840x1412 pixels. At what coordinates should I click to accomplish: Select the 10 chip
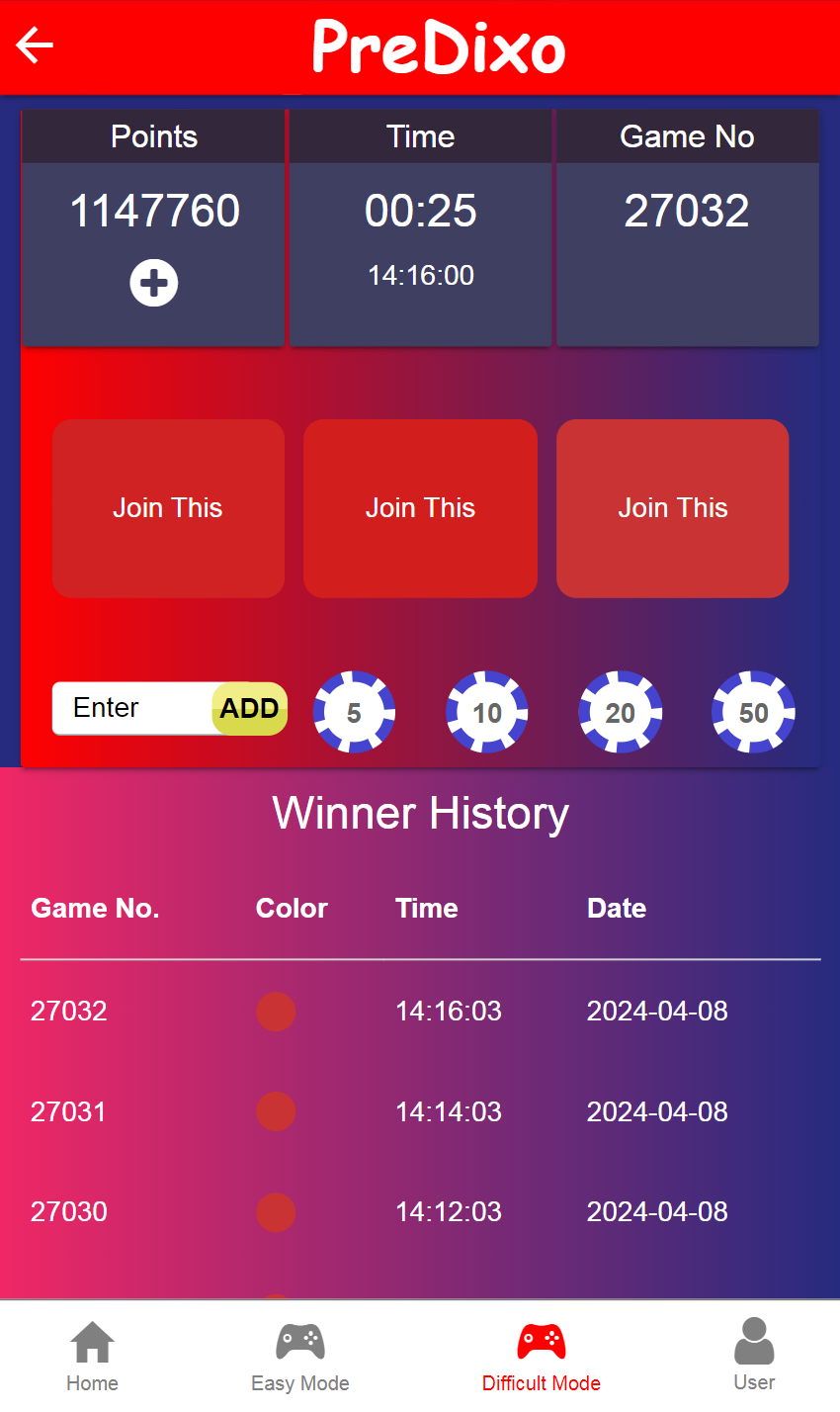[487, 712]
